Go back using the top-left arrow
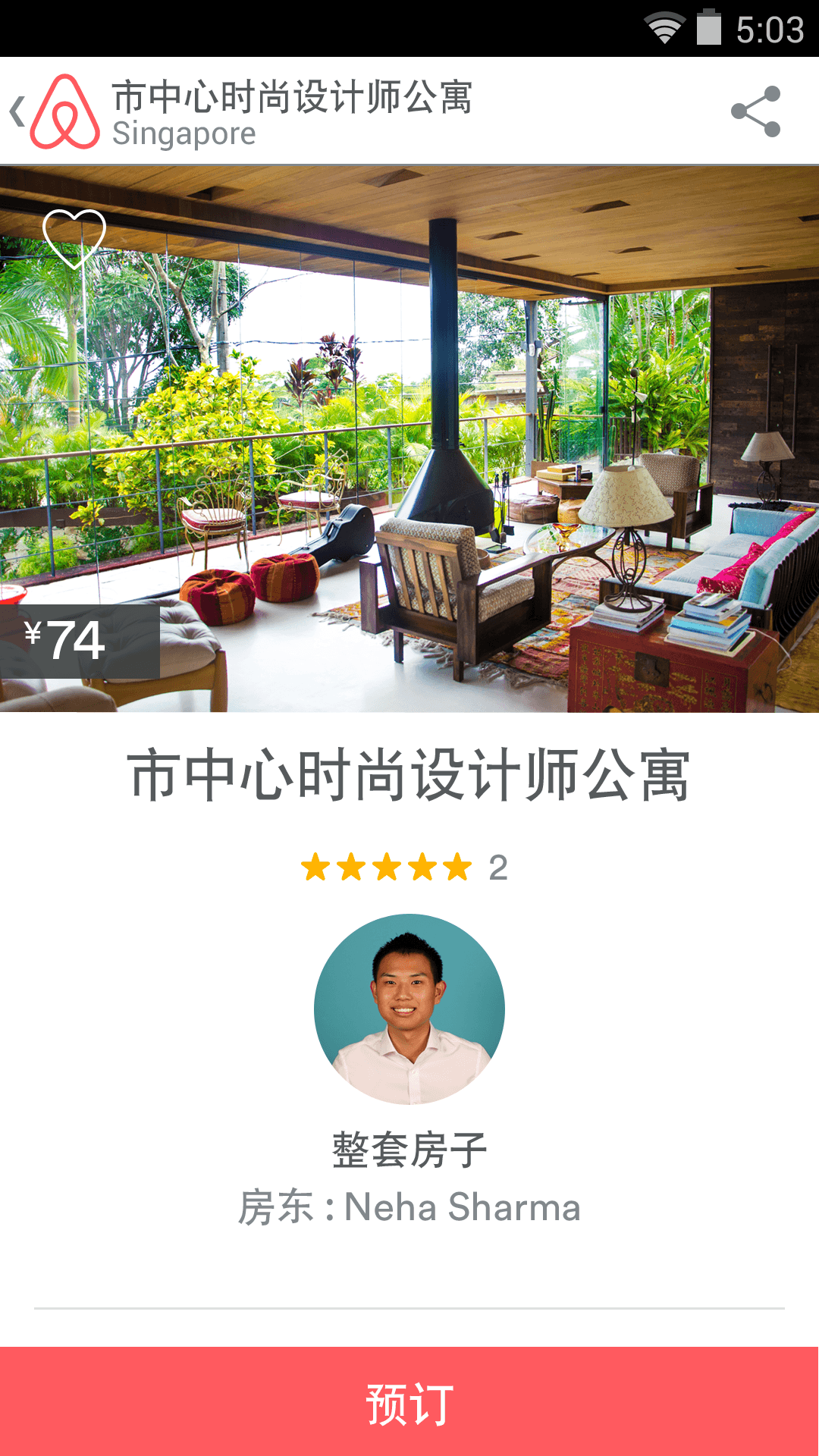 click(18, 111)
